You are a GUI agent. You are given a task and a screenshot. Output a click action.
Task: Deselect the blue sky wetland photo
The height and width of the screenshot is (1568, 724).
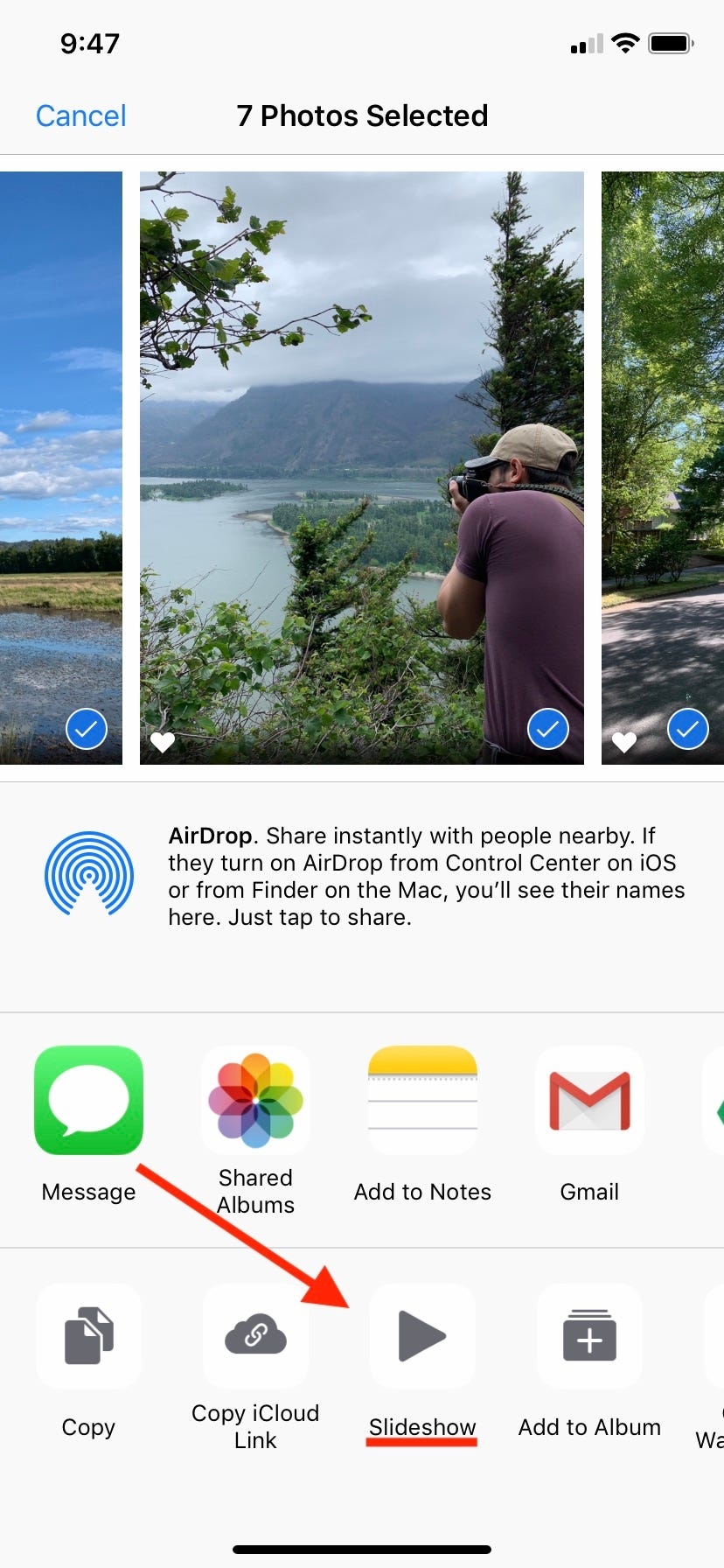pyautogui.click(x=87, y=729)
